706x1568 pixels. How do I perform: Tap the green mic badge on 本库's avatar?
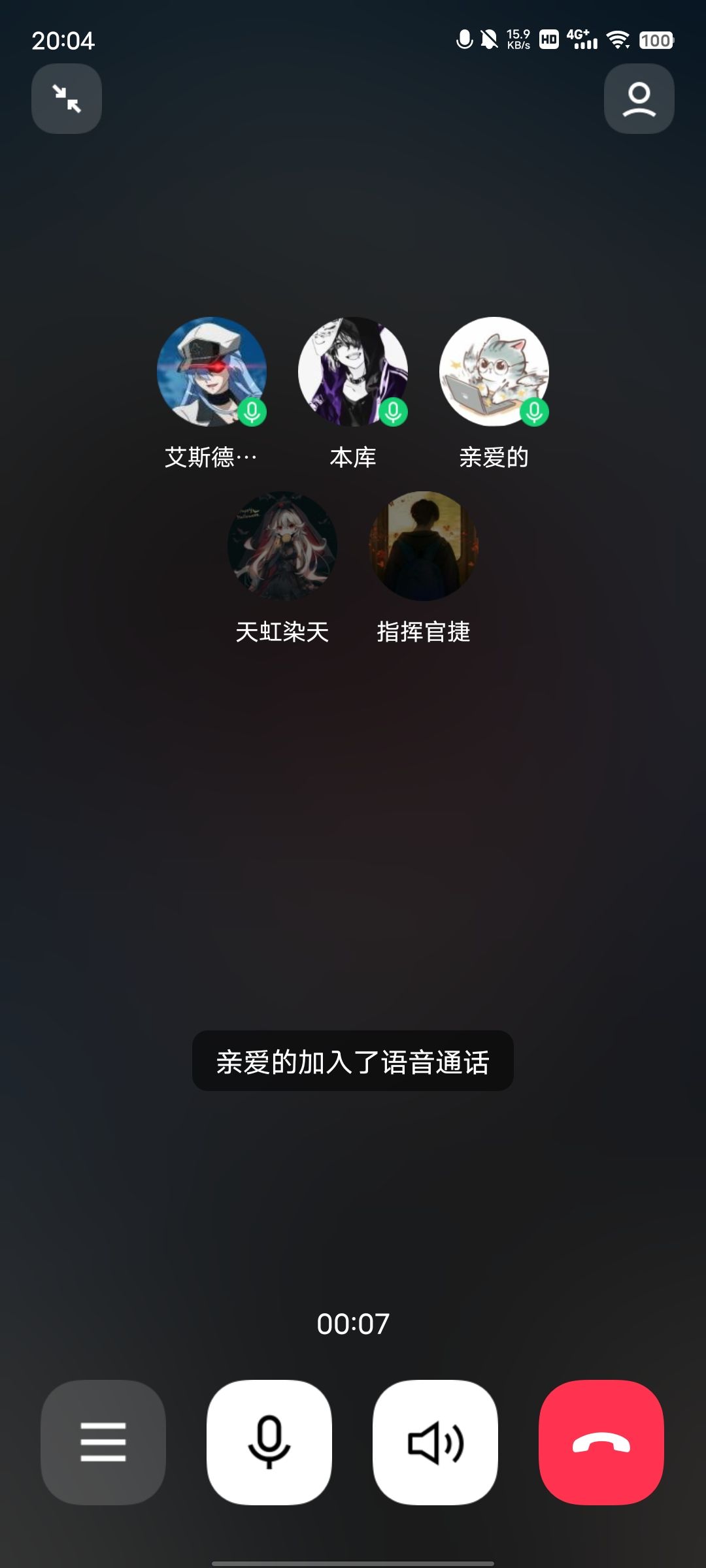pos(395,412)
